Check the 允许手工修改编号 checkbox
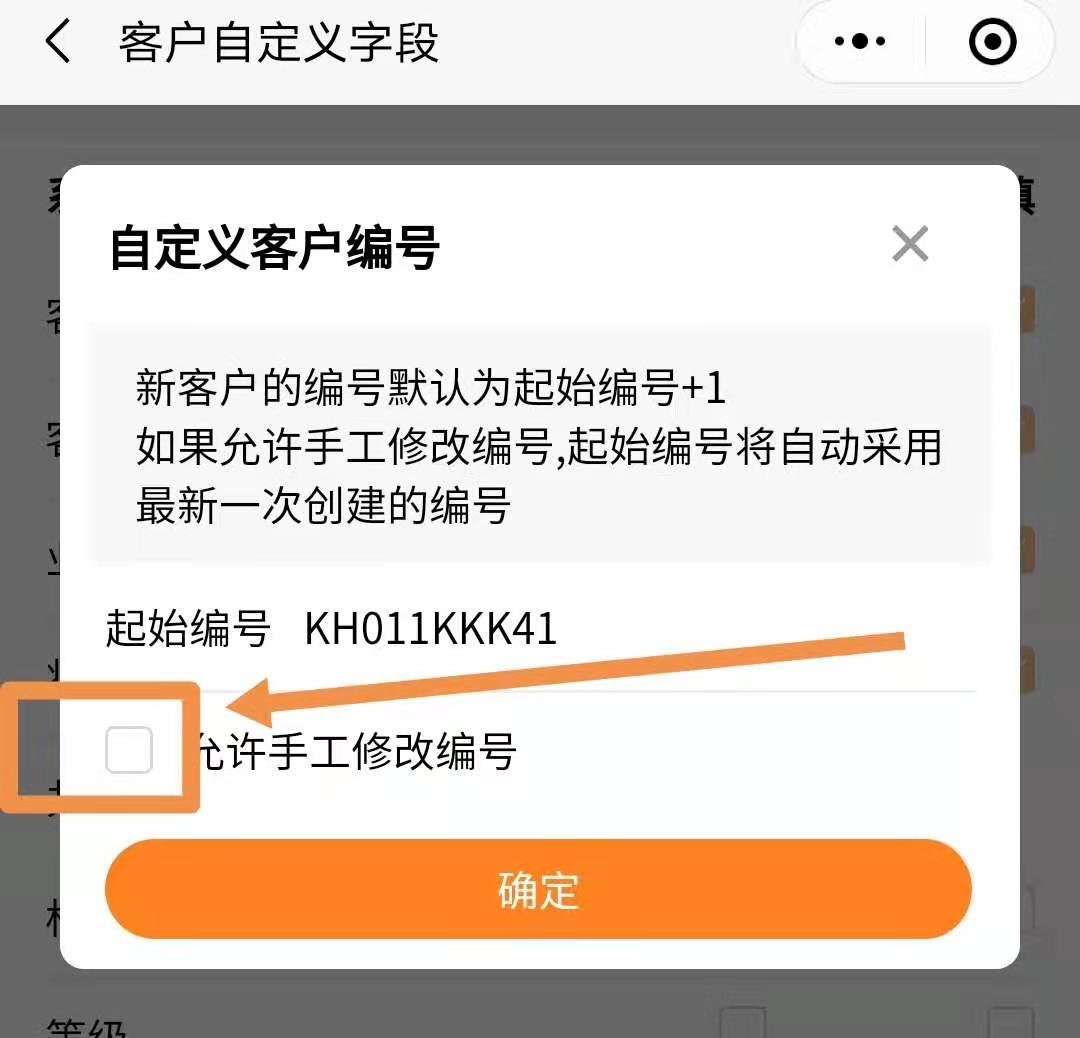 [129, 750]
